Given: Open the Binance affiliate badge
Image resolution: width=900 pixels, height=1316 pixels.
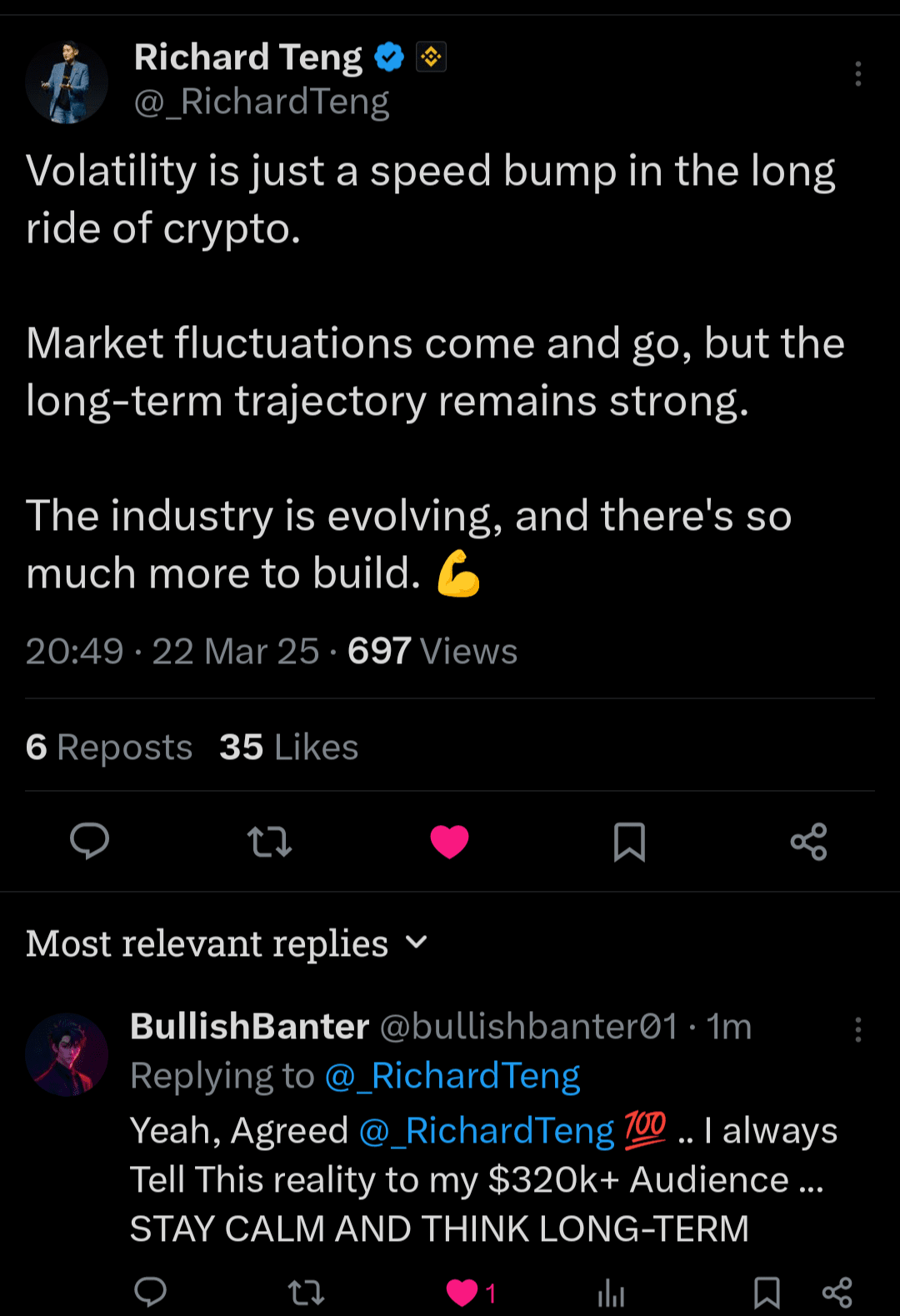Looking at the screenshot, I should (x=431, y=57).
